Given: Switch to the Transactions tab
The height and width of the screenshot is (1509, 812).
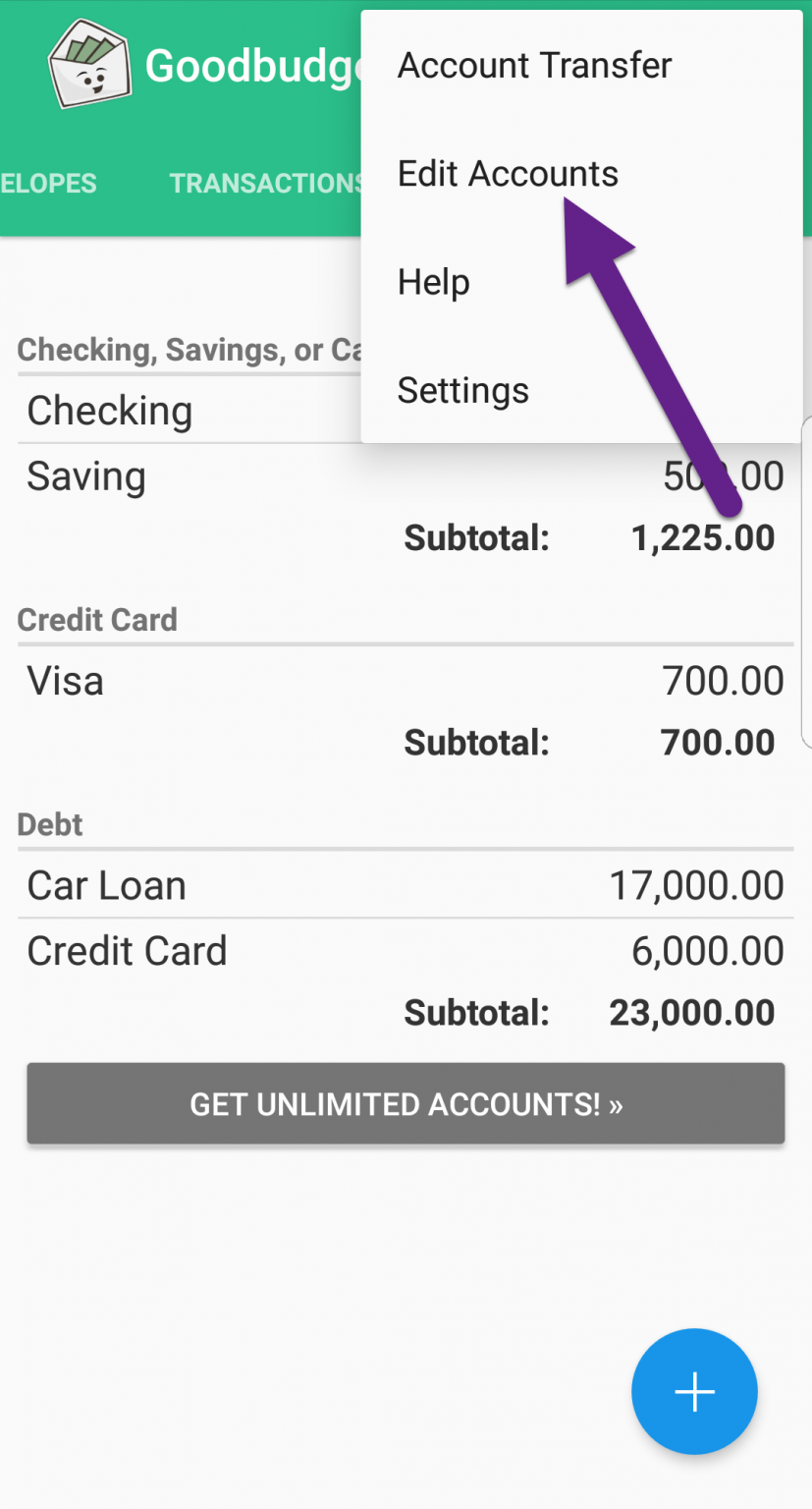Looking at the screenshot, I should pyautogui.click(x=266, y=183).
